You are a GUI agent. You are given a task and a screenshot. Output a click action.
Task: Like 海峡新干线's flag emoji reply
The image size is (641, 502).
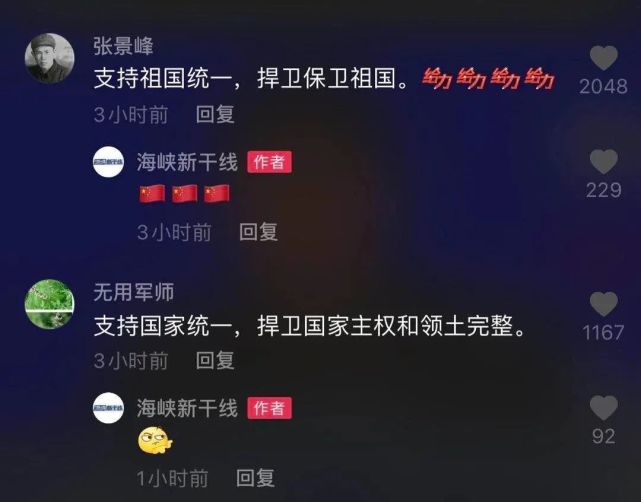point(603,162)
